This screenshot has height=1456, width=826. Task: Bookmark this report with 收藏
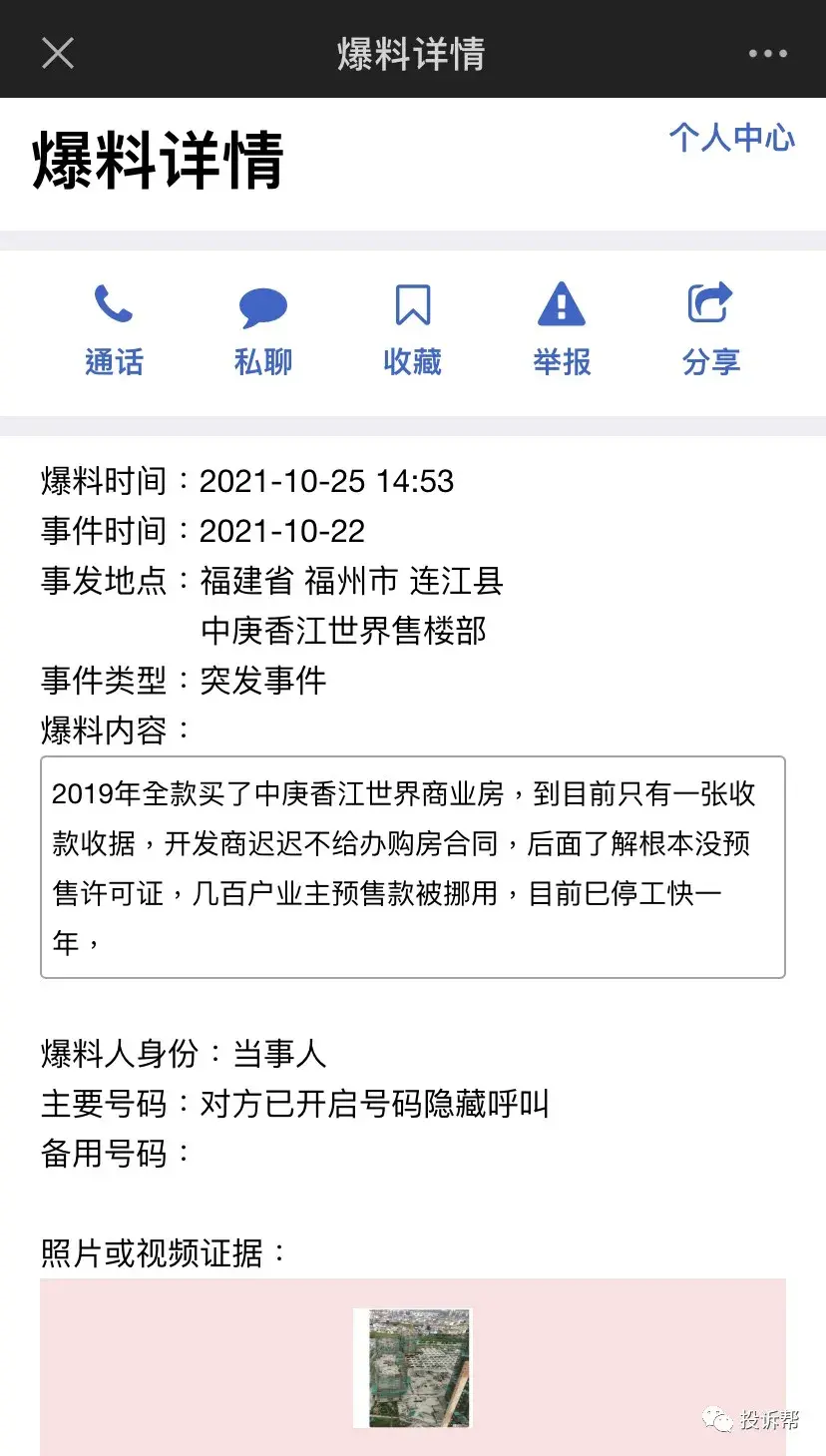pos(413,330)
